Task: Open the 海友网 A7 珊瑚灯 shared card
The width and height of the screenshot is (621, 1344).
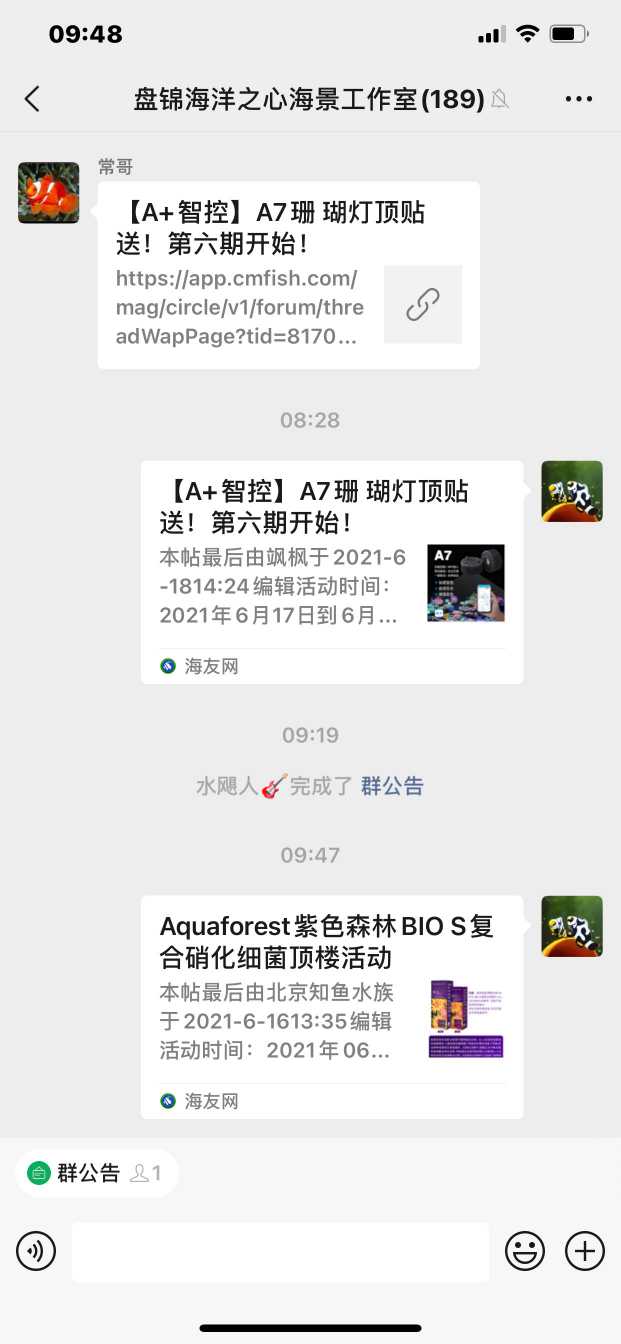Action: tap(331, 572)
